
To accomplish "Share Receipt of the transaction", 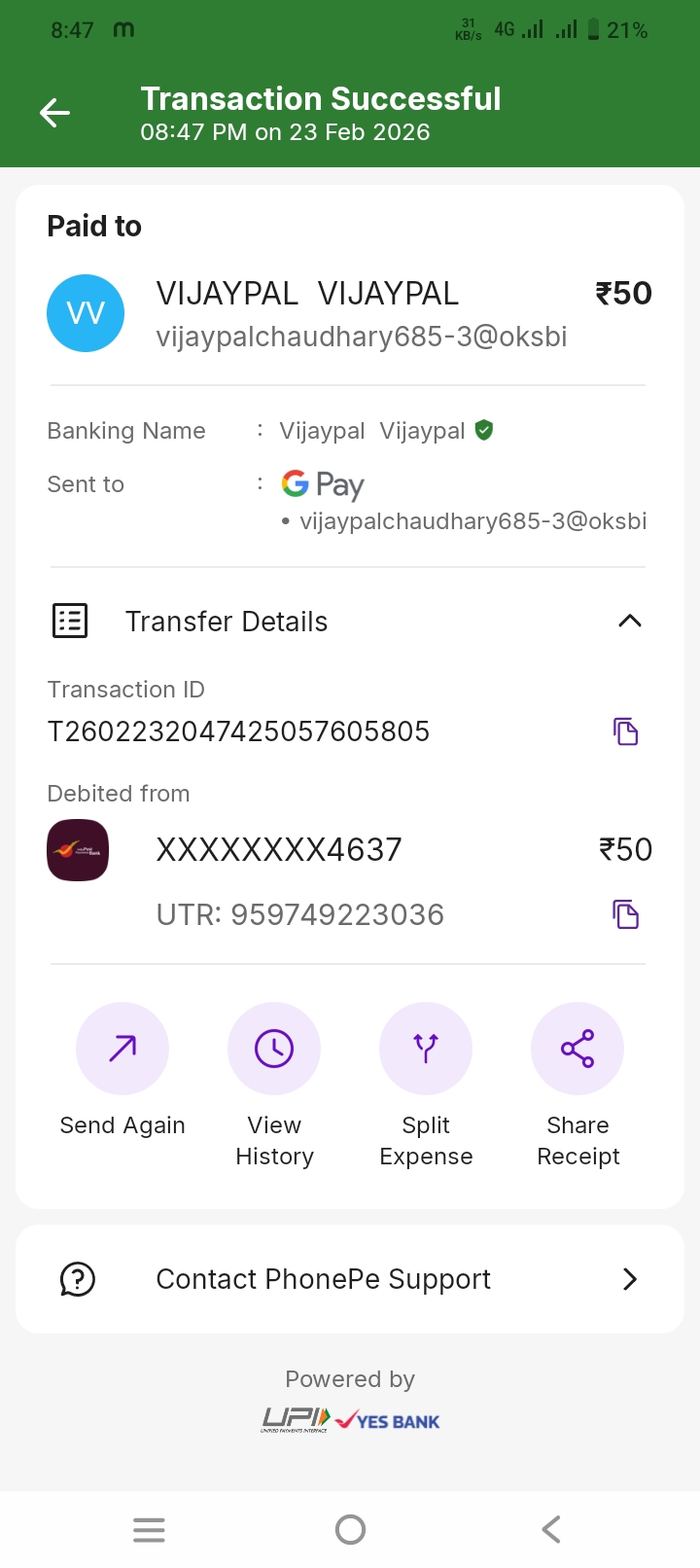I will [x=577, y=1049].
